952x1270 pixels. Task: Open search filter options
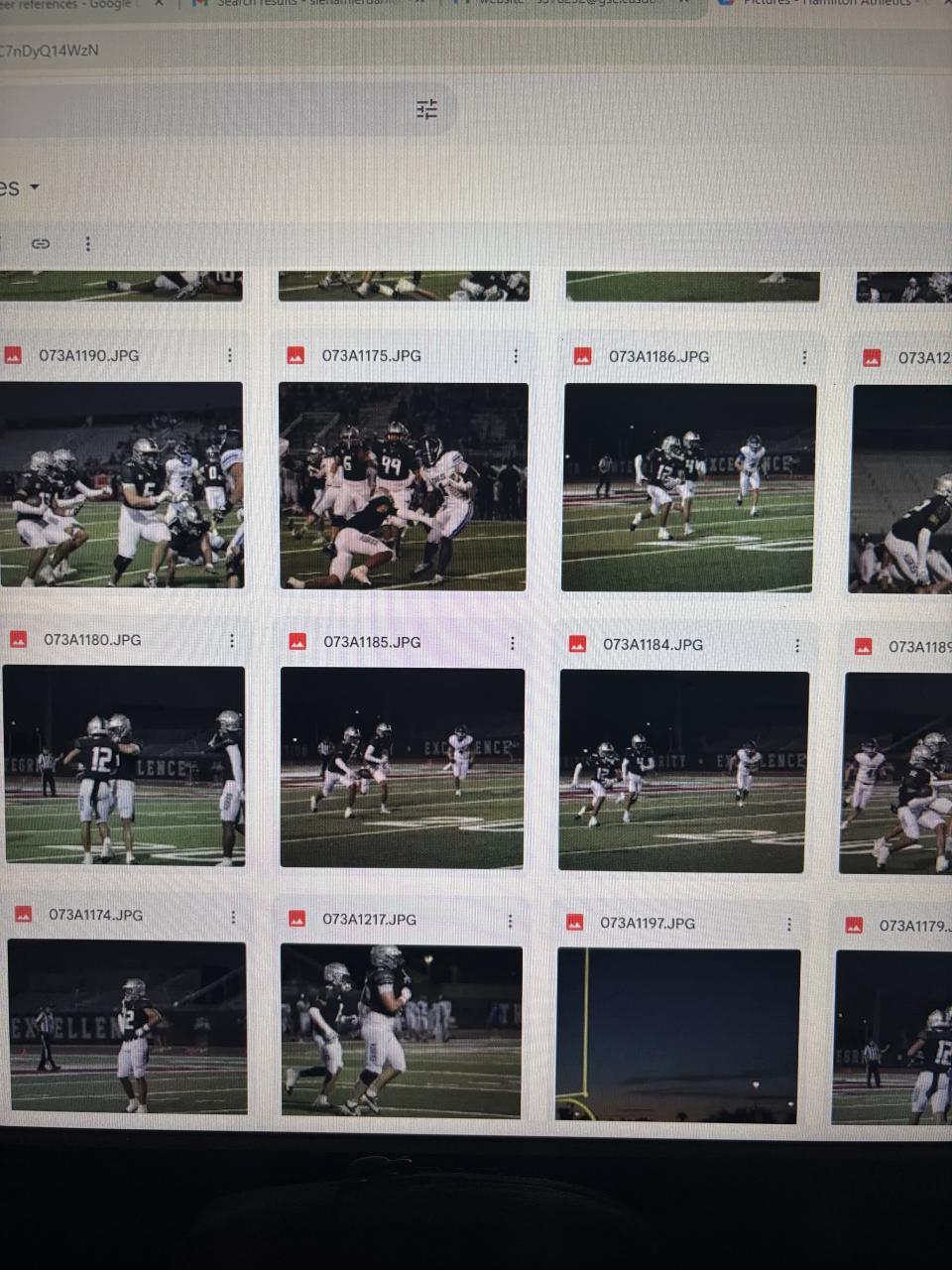tap(426, 109)
